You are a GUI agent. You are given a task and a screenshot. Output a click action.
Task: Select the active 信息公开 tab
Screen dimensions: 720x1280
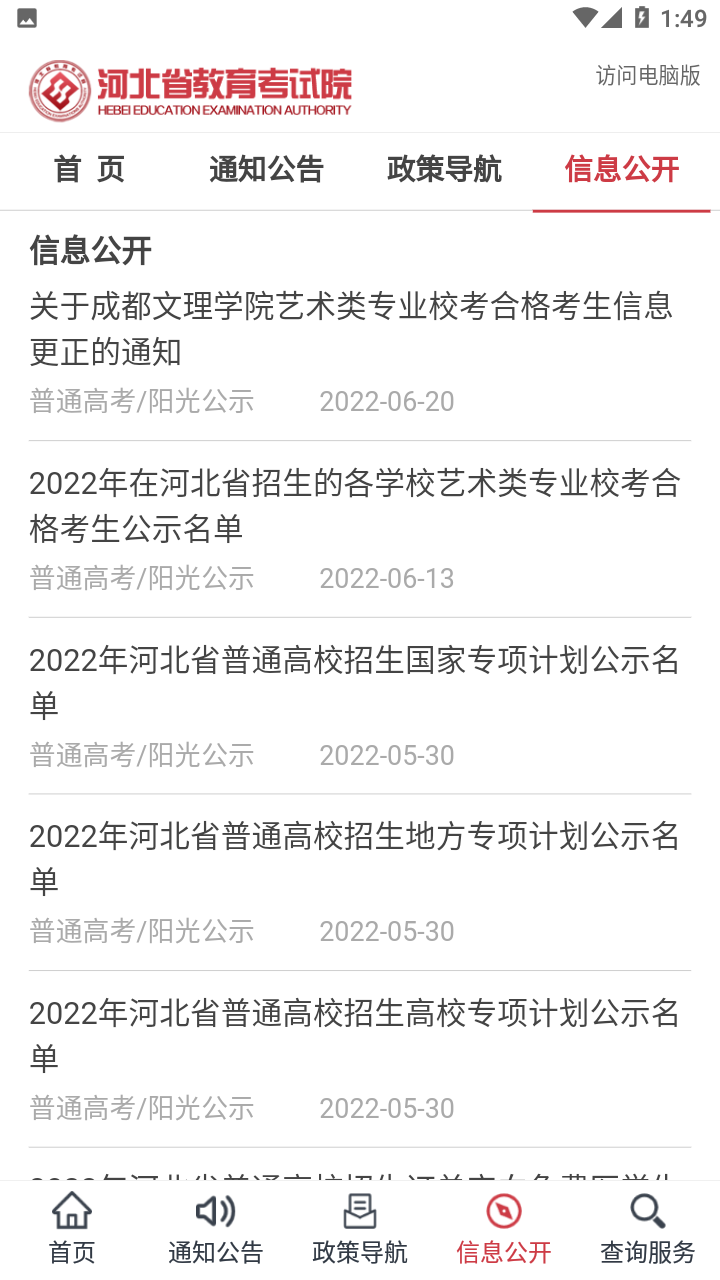621,170
